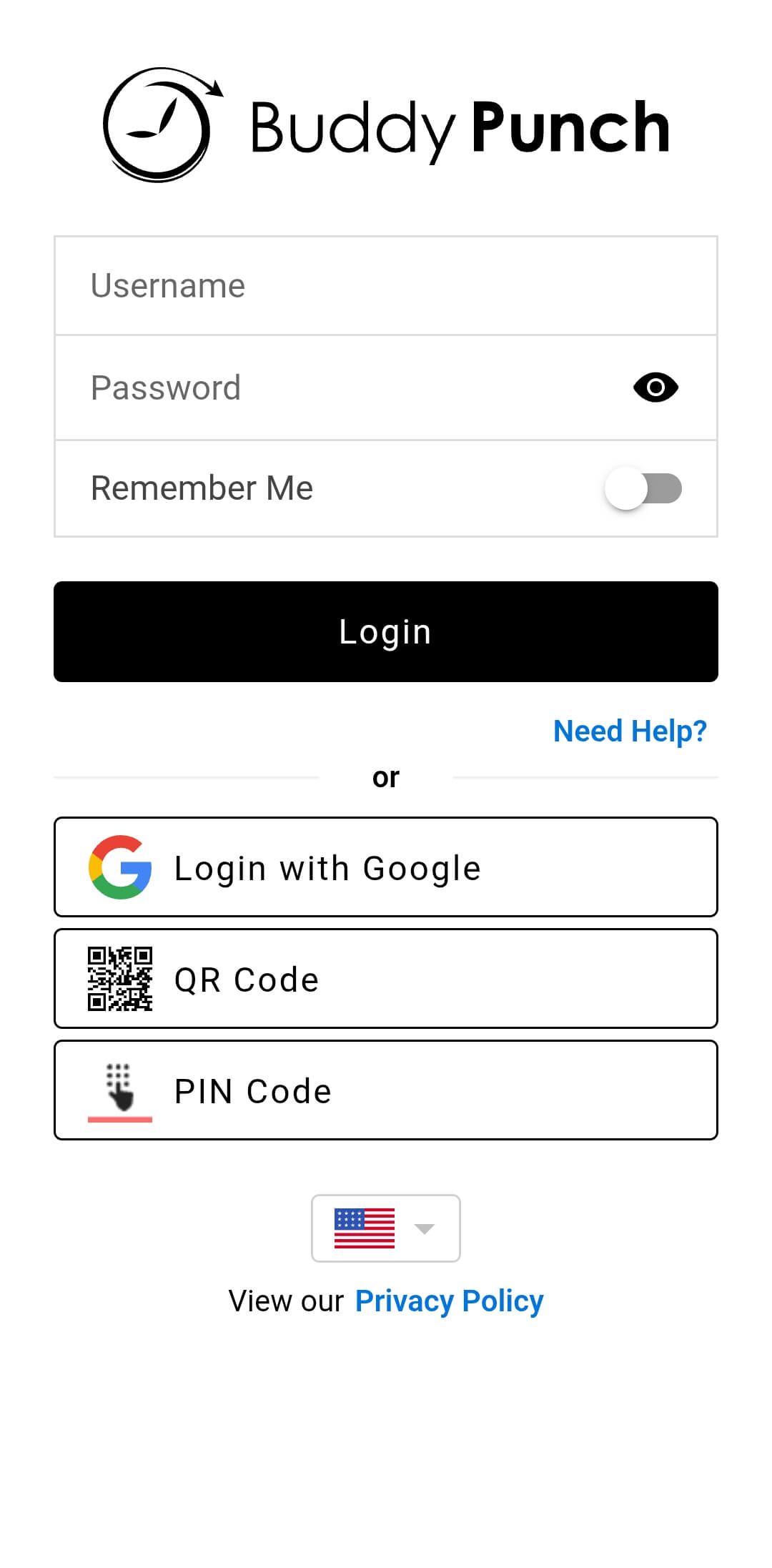Click the Password input field

322,387
